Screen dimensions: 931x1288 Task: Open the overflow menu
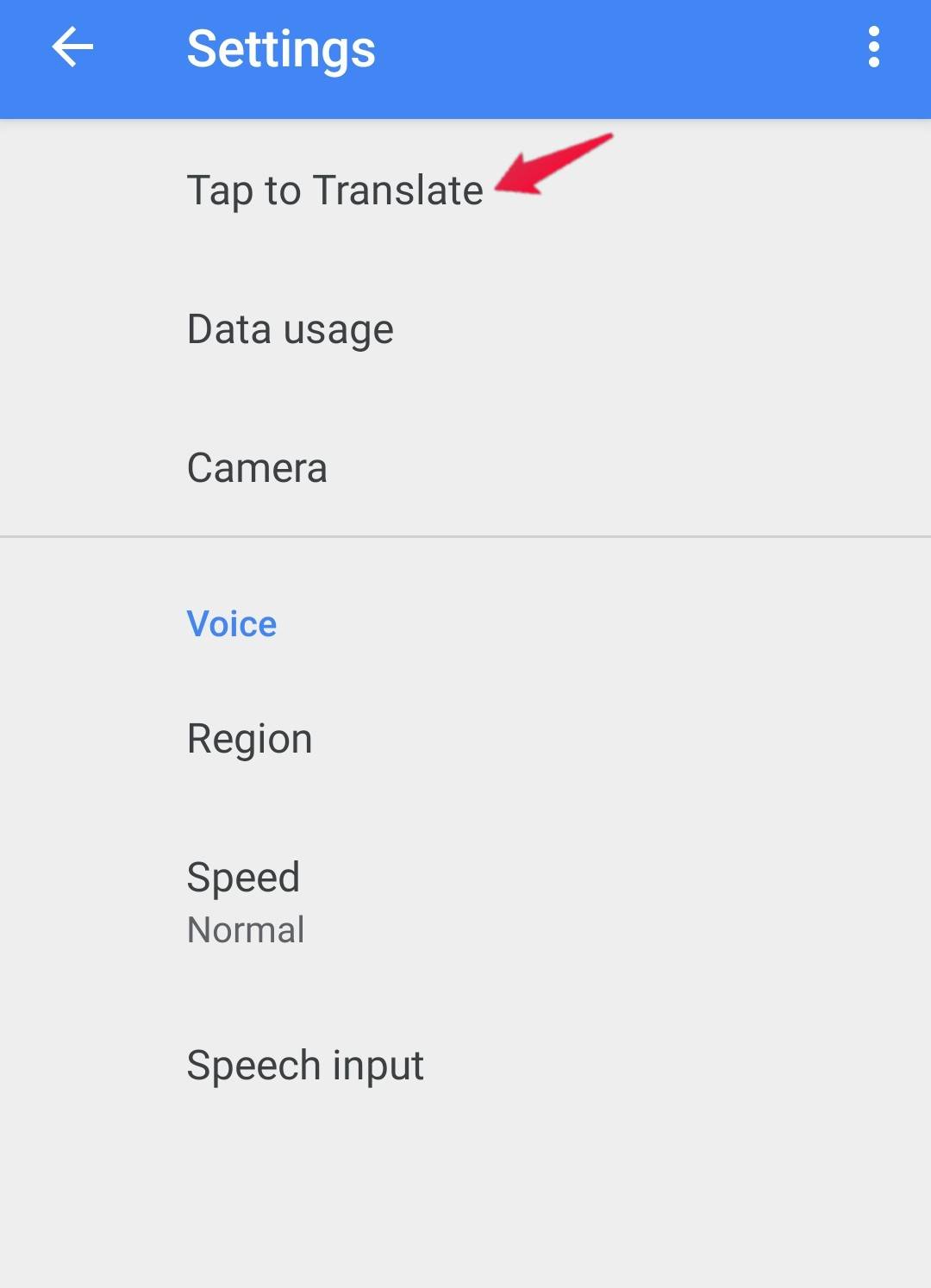(x=873, y=47)
